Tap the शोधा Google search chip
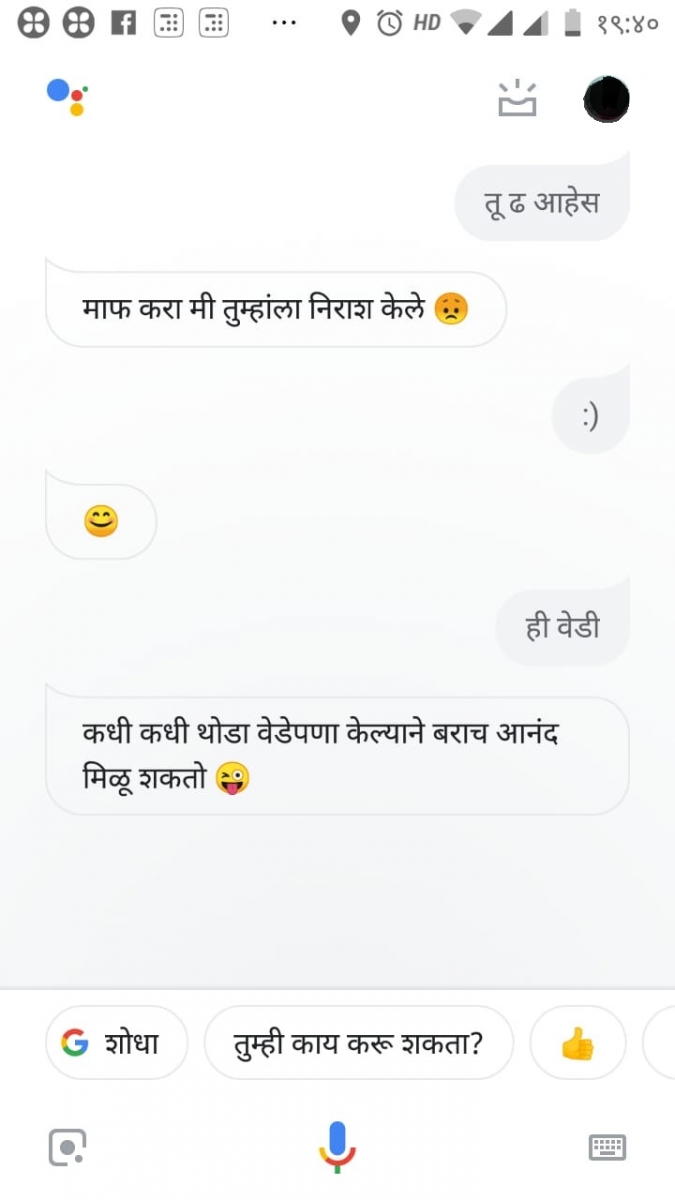 116,1043
